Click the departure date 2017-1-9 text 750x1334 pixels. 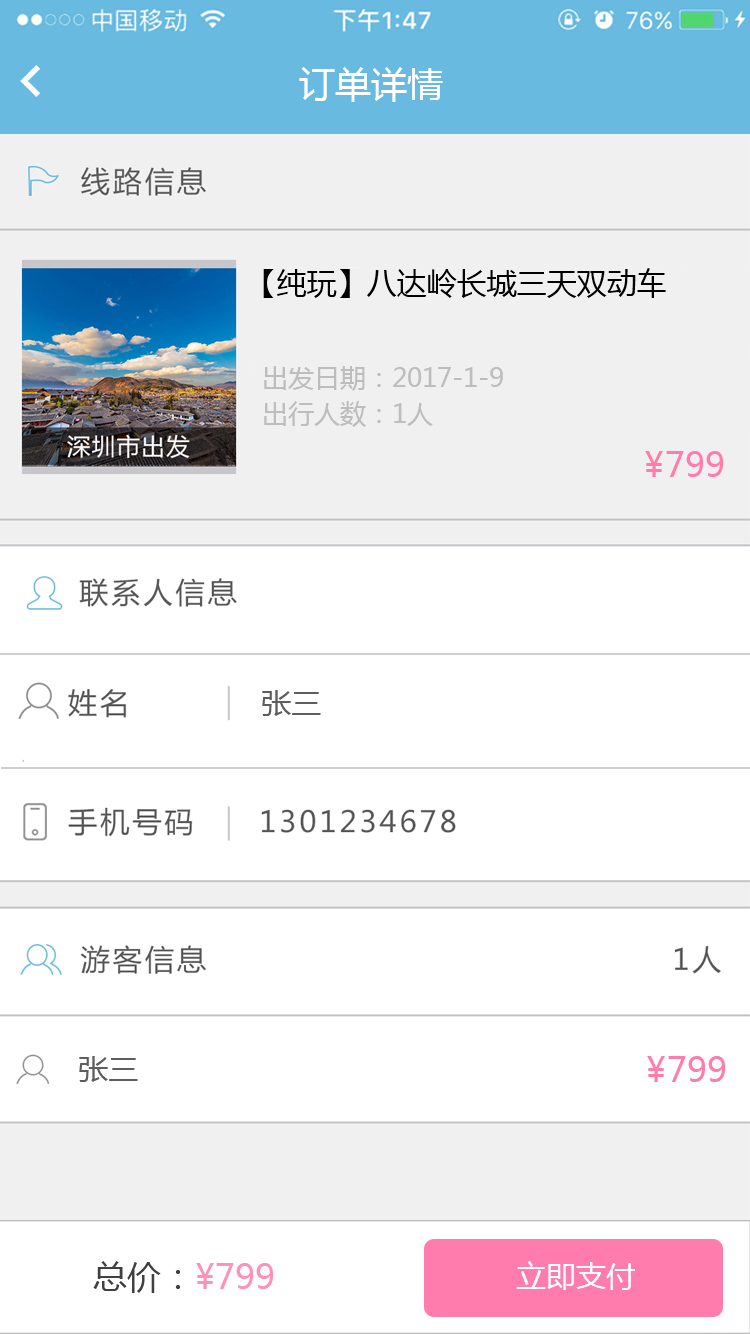click(382, 378)
